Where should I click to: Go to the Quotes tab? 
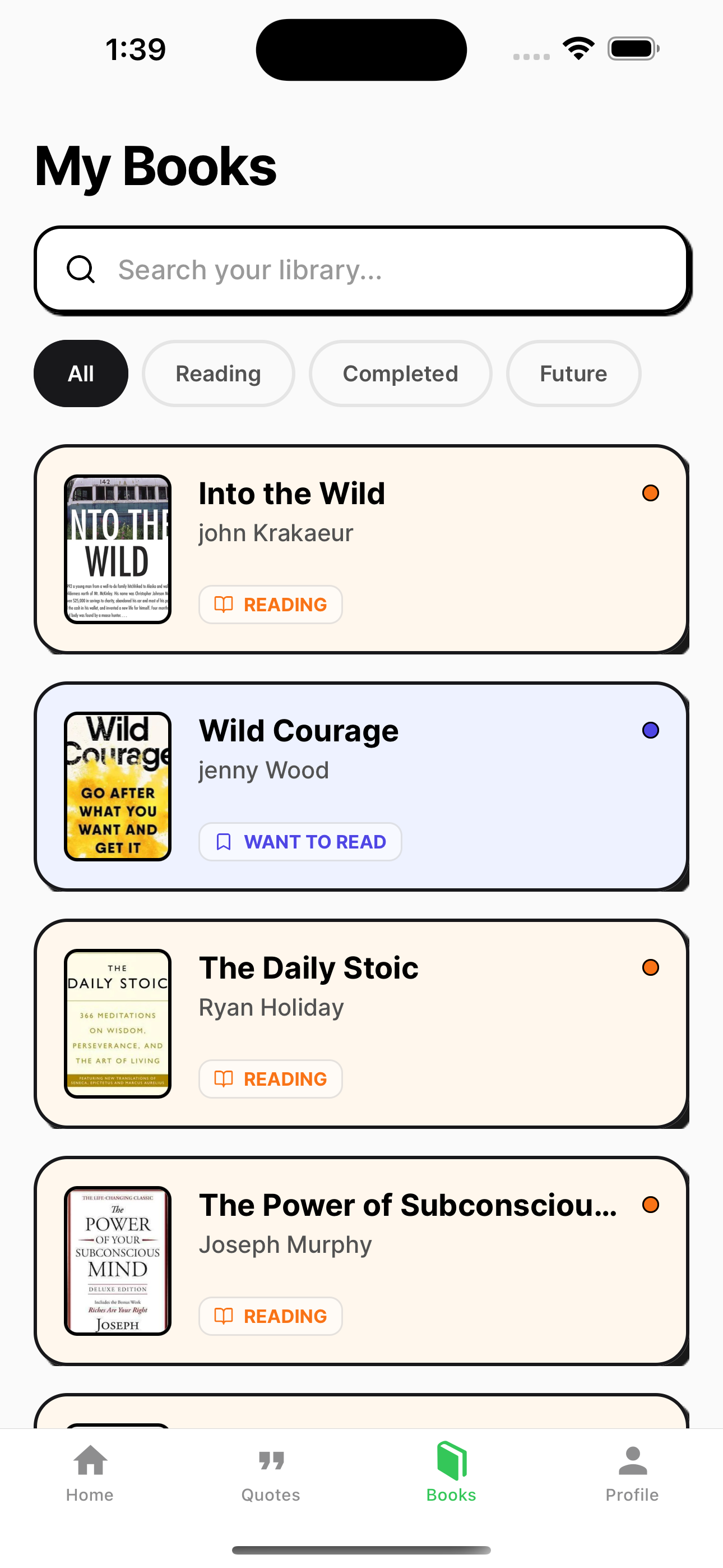(x=271, y=1473)
